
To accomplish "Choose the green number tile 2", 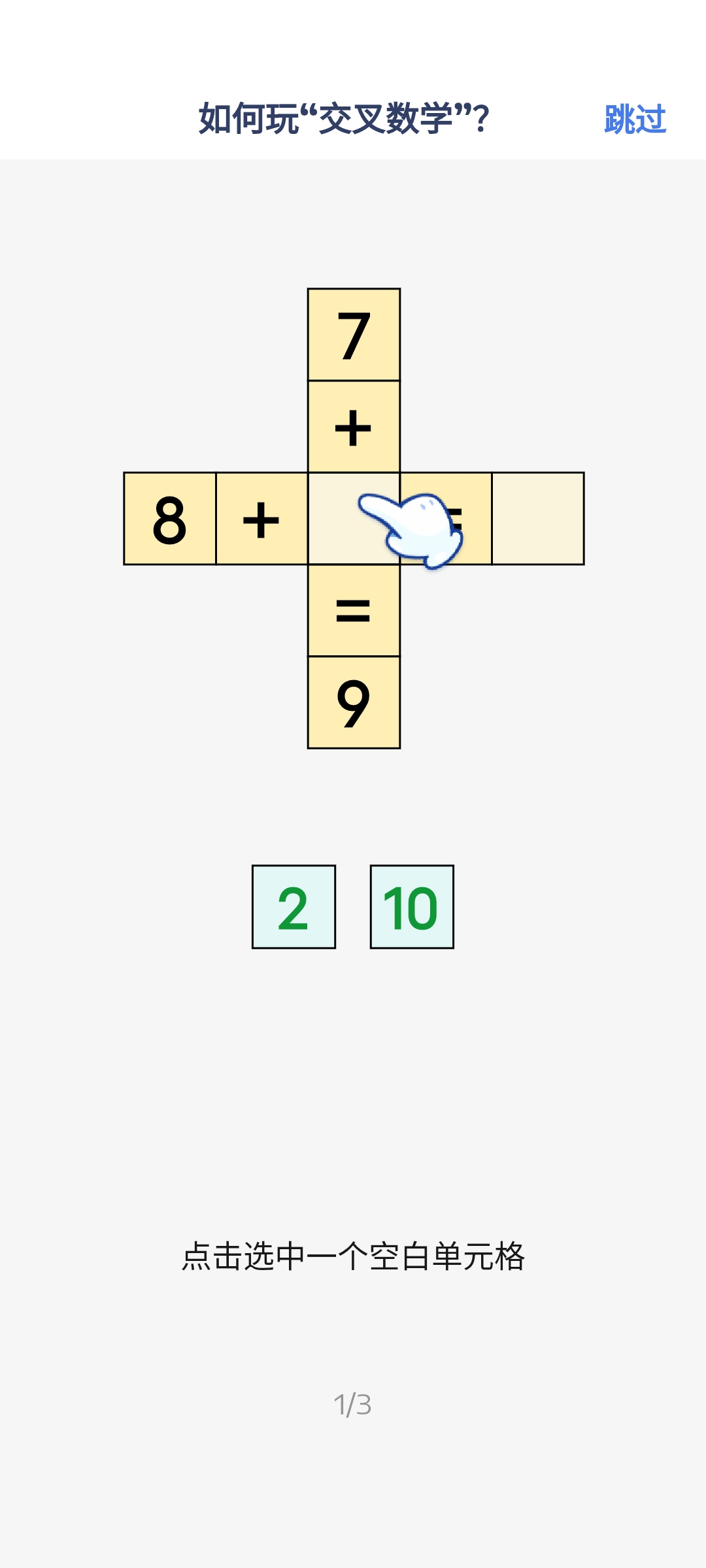I will (x=294, y=907).
